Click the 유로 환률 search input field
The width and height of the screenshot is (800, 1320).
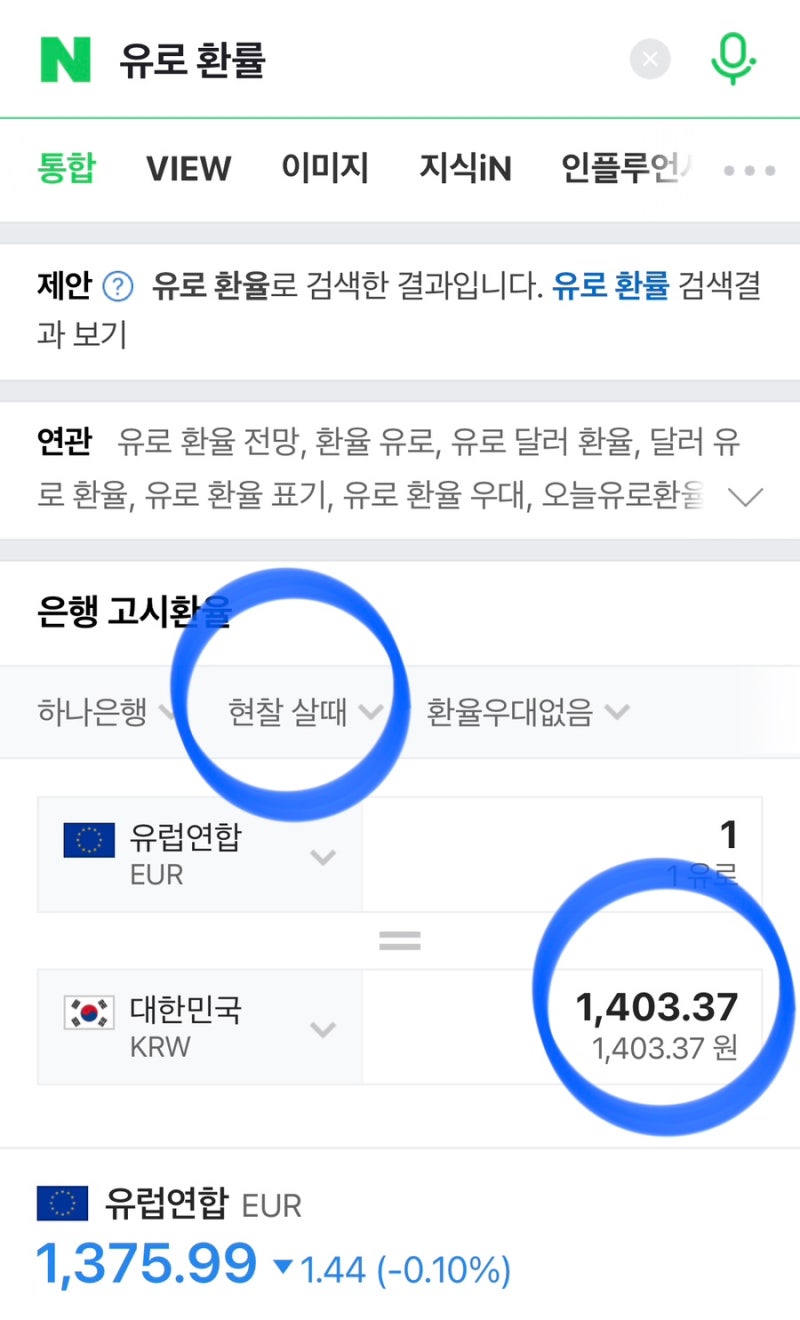tap(300, 59)
